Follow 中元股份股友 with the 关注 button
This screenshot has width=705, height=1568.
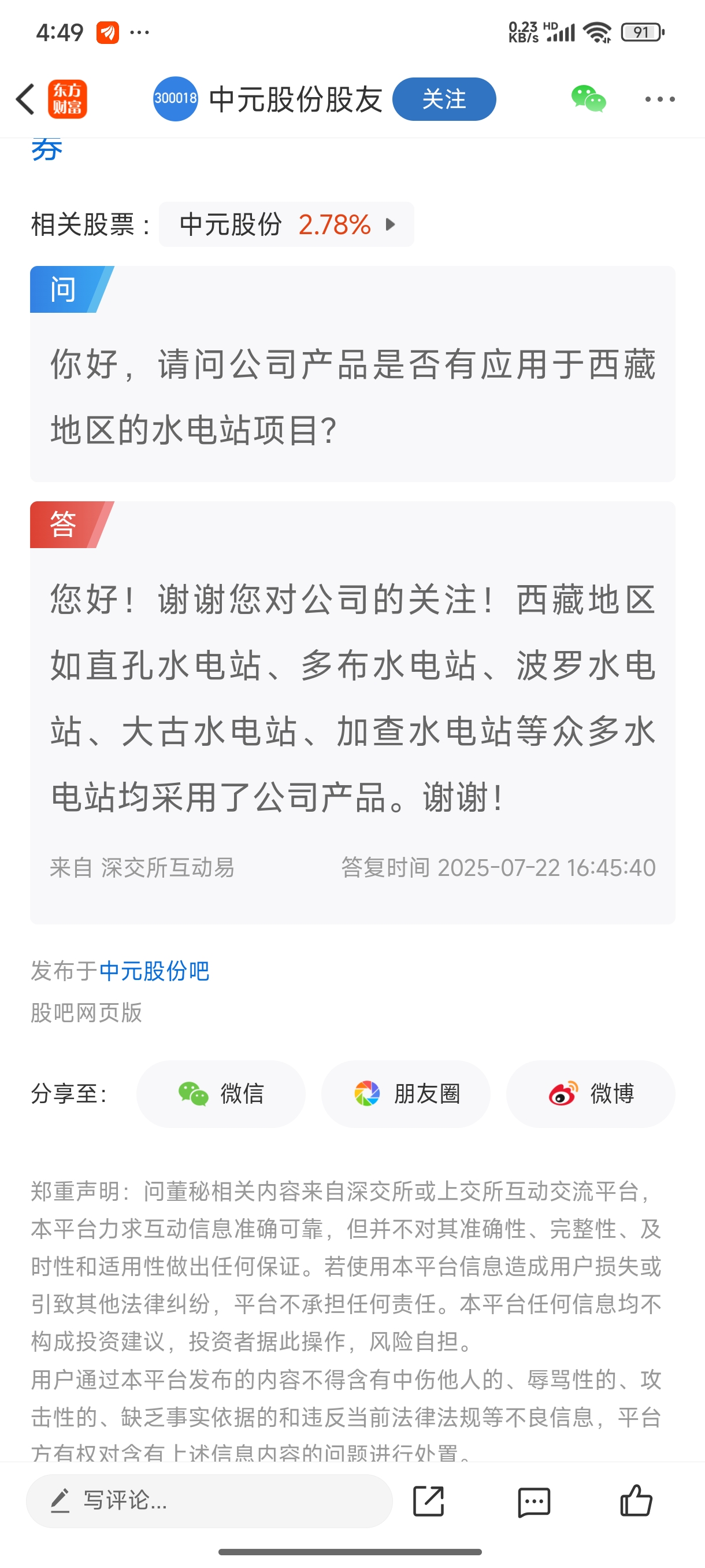(443, 99)
